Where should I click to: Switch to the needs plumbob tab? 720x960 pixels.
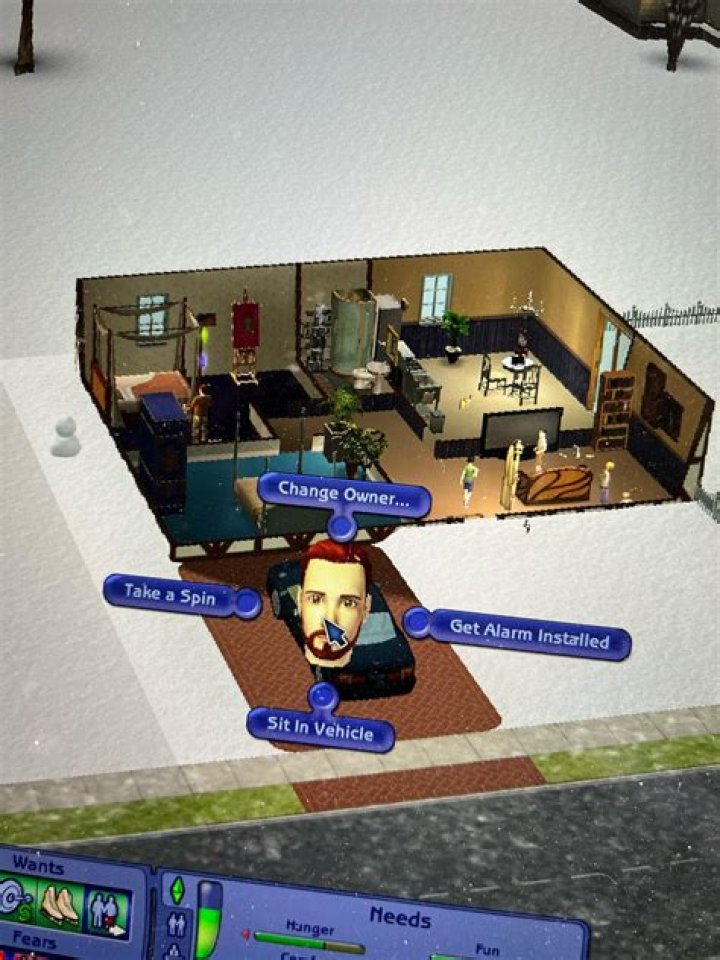[176, 889]
